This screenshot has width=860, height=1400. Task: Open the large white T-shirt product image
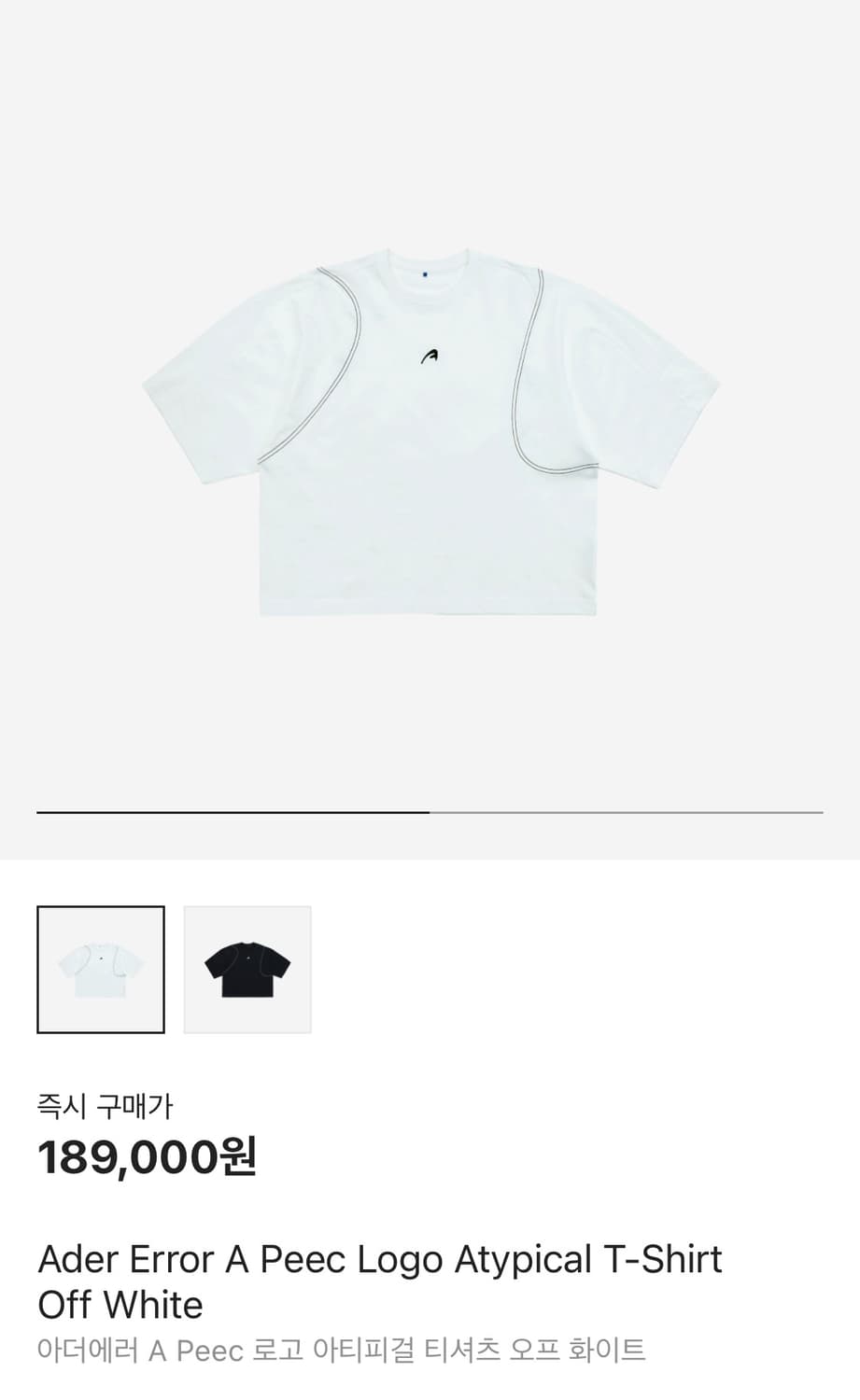coord(430,429)
